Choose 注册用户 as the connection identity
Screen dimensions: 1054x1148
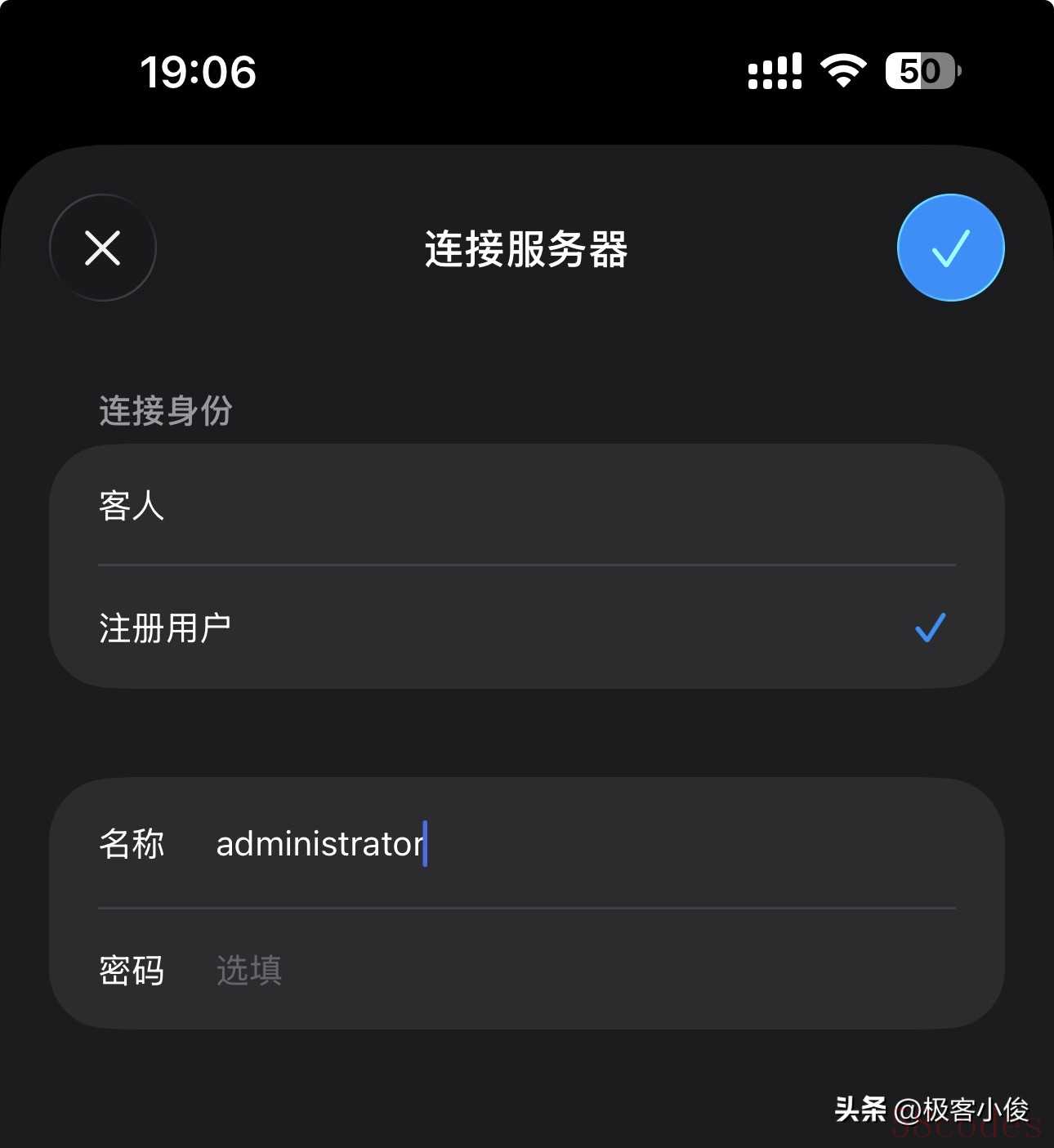(x=526, y=628)
